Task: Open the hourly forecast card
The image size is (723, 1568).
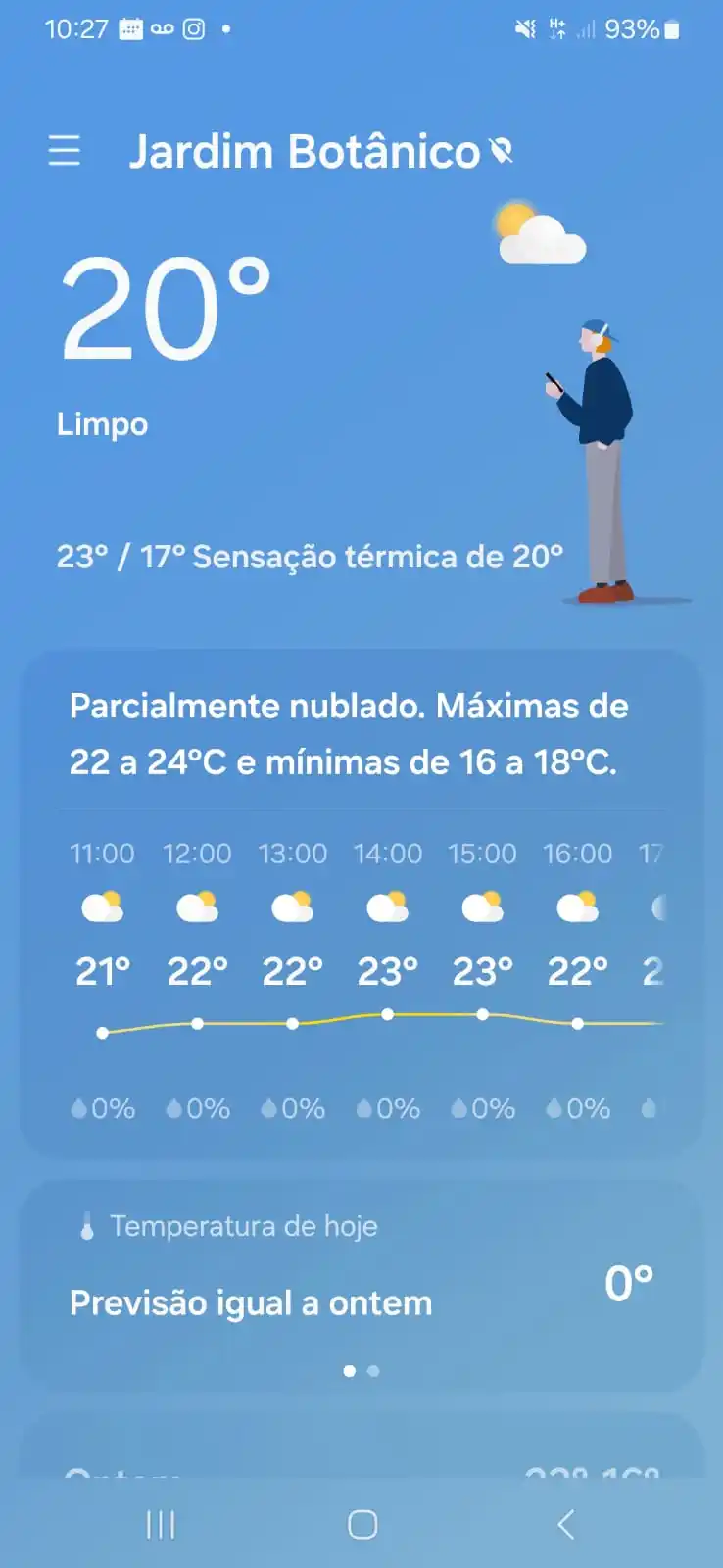Action: (x=361, y=970)
